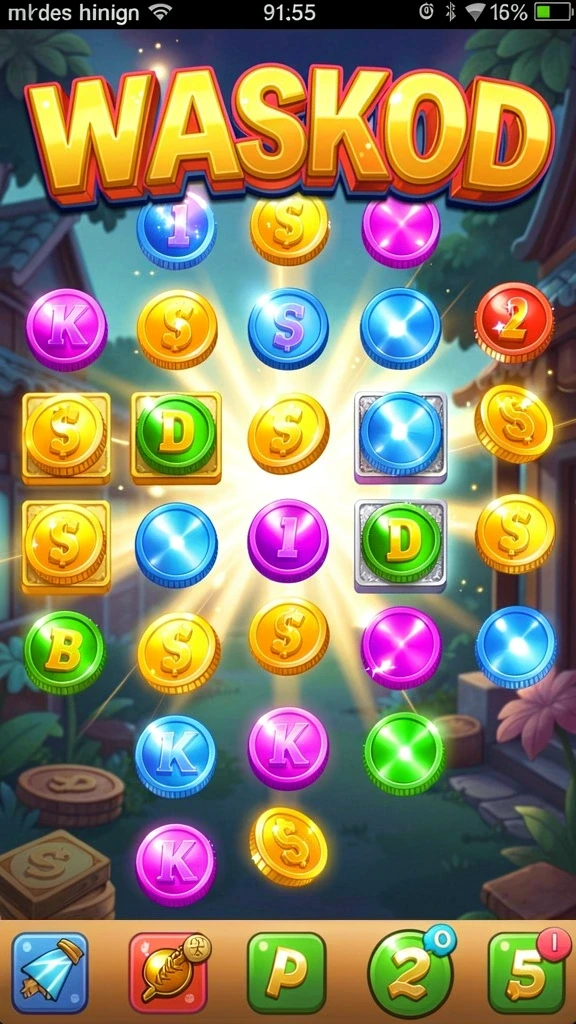Select the green 5 booster
Viewport: 576px width, 1024px height.
tap(528, 972)
